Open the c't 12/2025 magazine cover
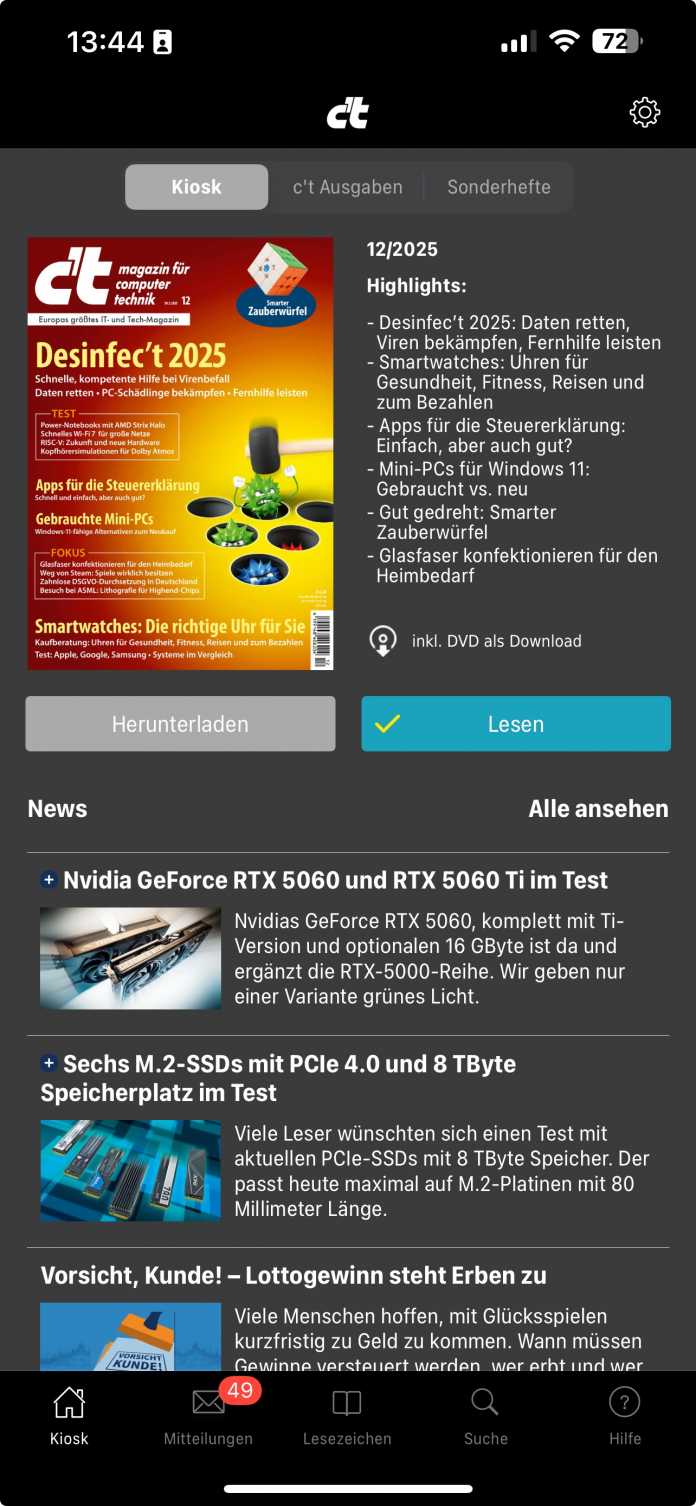696x1506 pixels. point(180,453)
